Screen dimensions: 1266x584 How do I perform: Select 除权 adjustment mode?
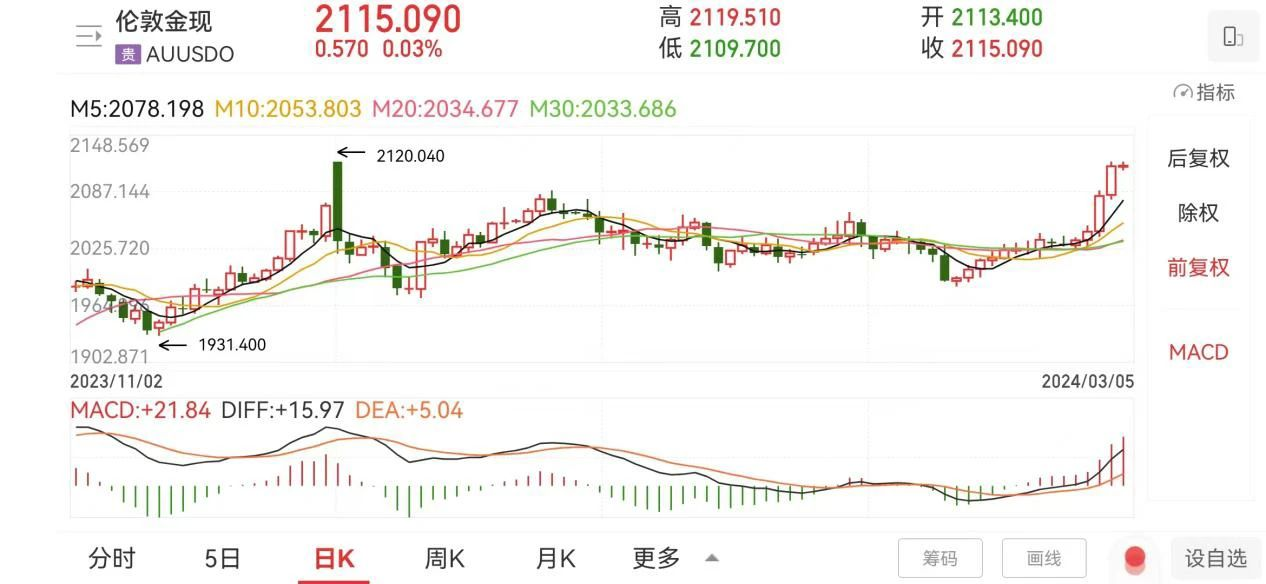point(1198,213)
